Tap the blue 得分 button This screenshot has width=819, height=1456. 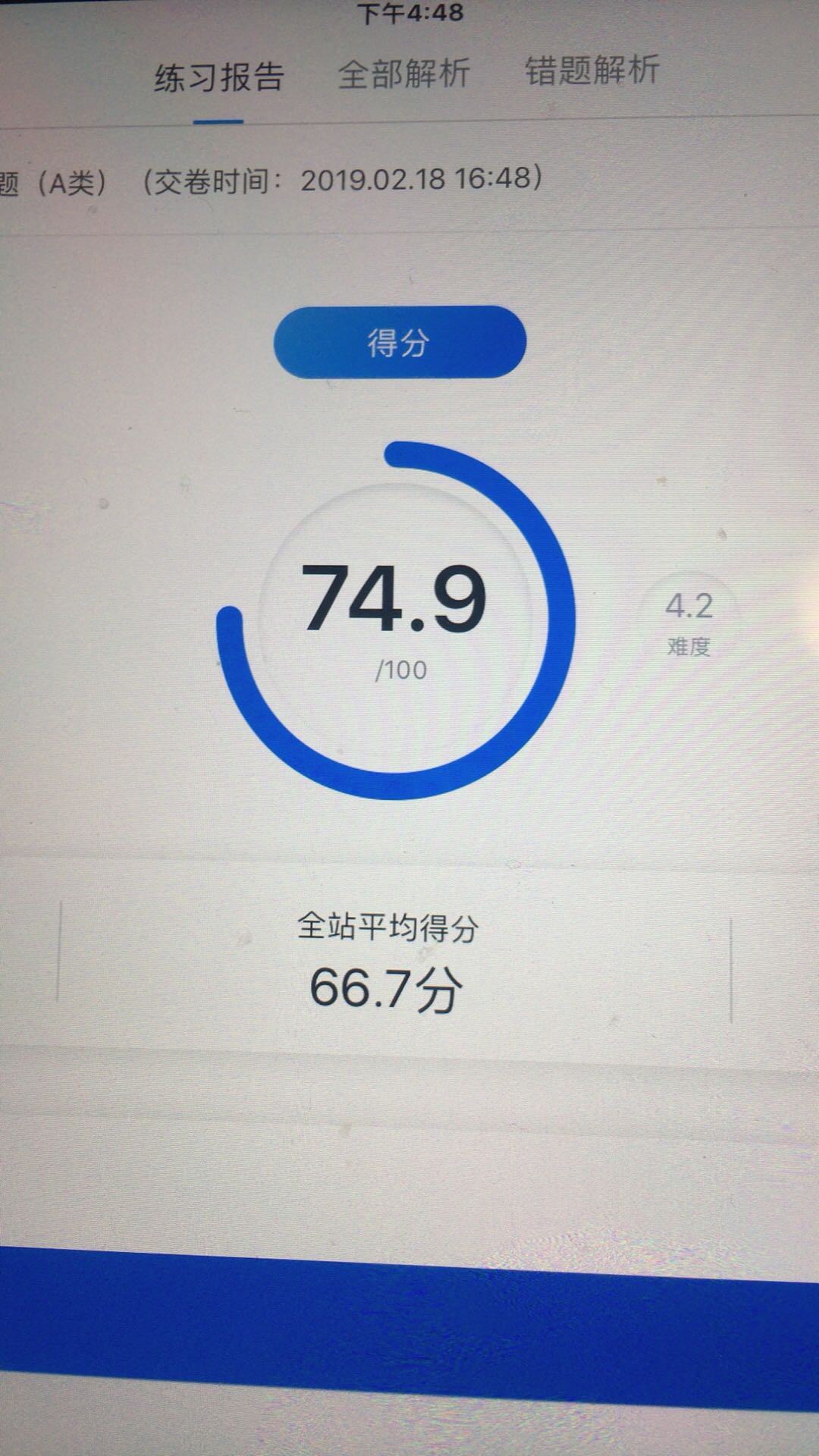coord(400,342)
